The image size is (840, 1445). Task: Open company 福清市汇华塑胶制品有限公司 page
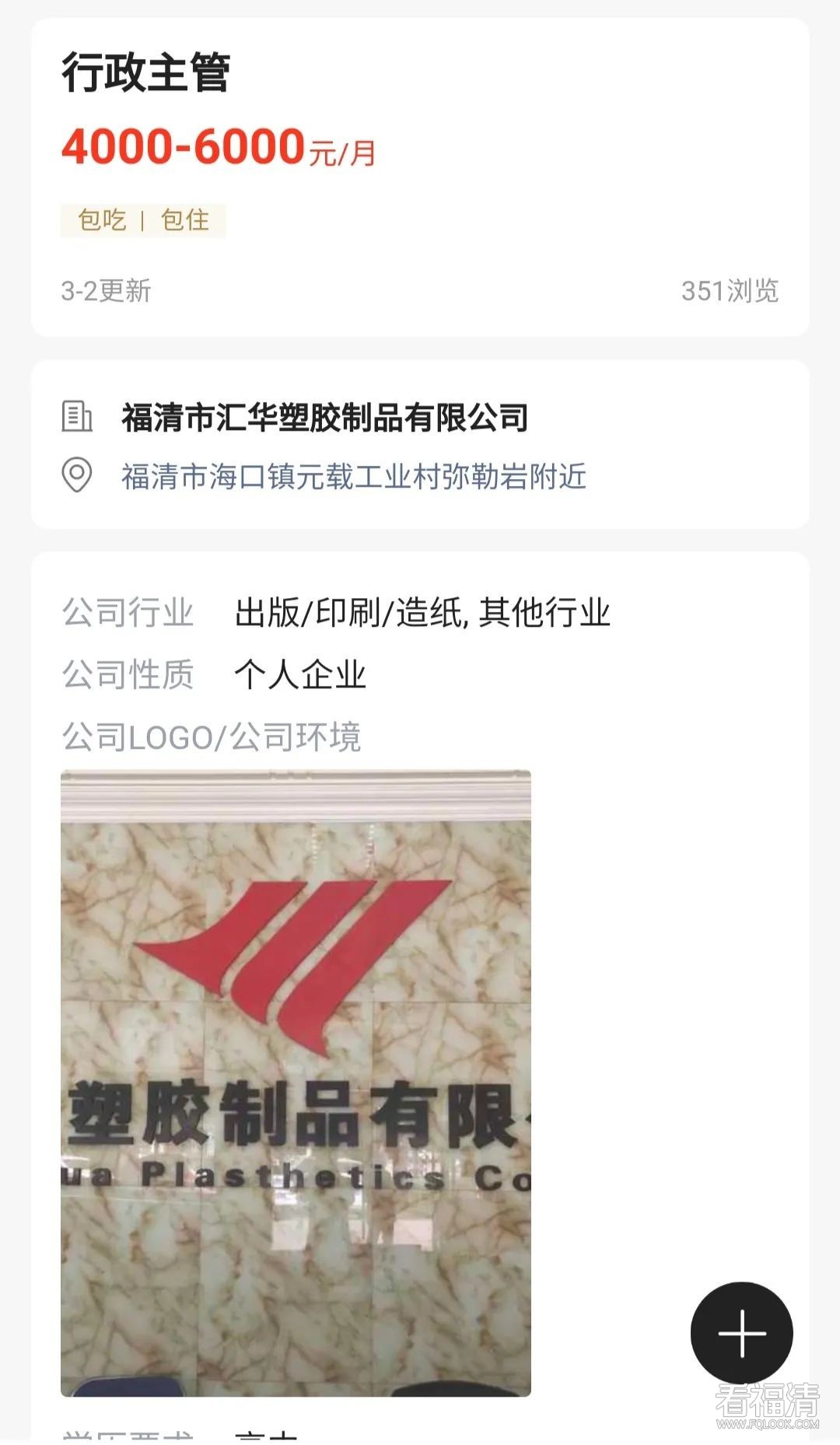325,418
